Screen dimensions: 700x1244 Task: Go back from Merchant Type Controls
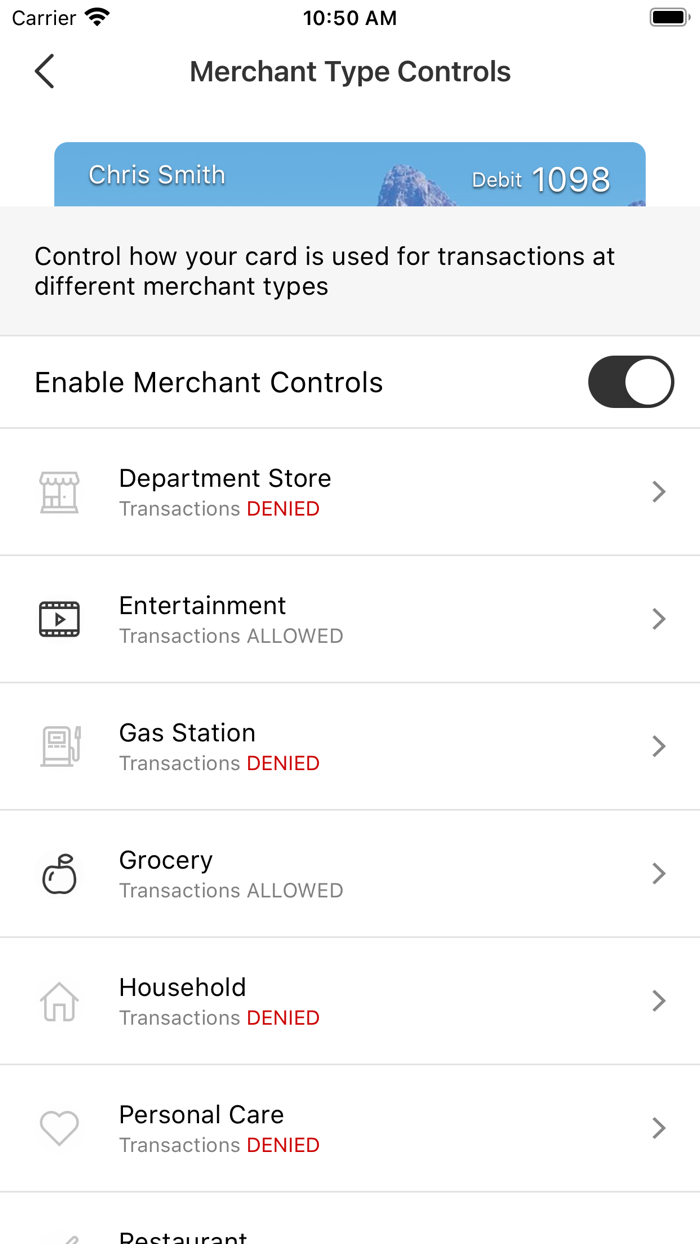pos(45,72)
